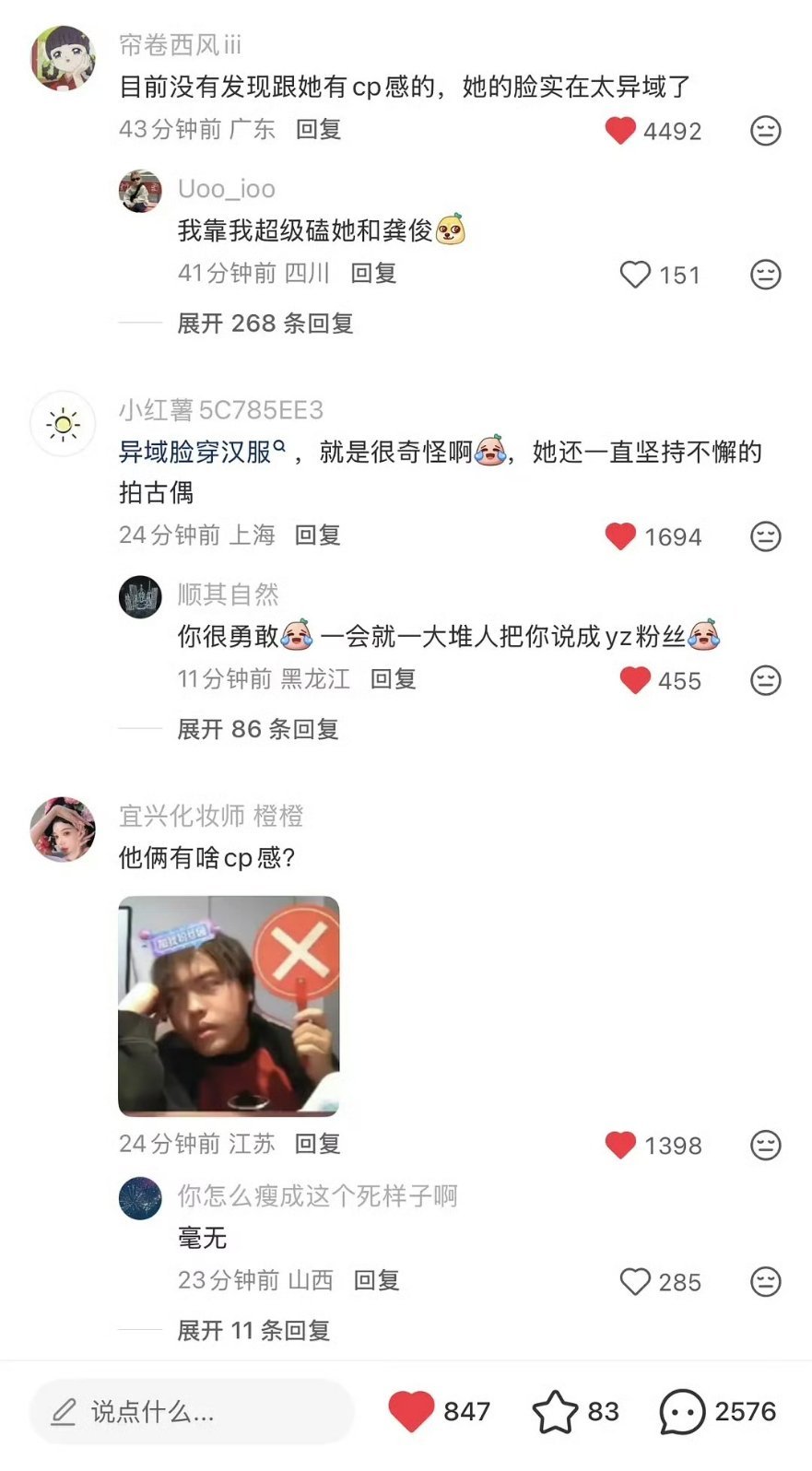Screen dimensions: 812x1471
Task: Open 宜兴化妆师 橙橙's profile avatar
Action: pyautogui.click(x=62, y=829)
